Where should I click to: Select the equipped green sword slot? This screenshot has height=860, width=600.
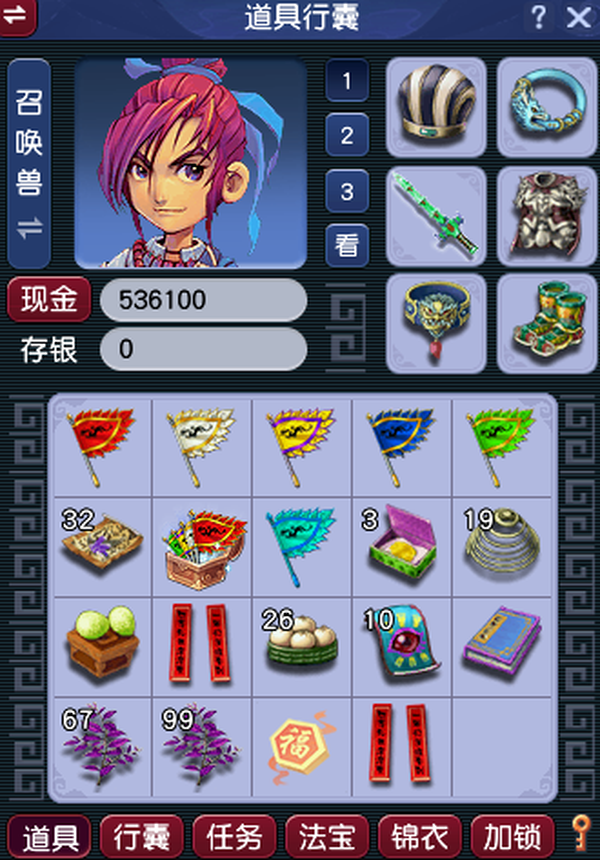(436, 215)
